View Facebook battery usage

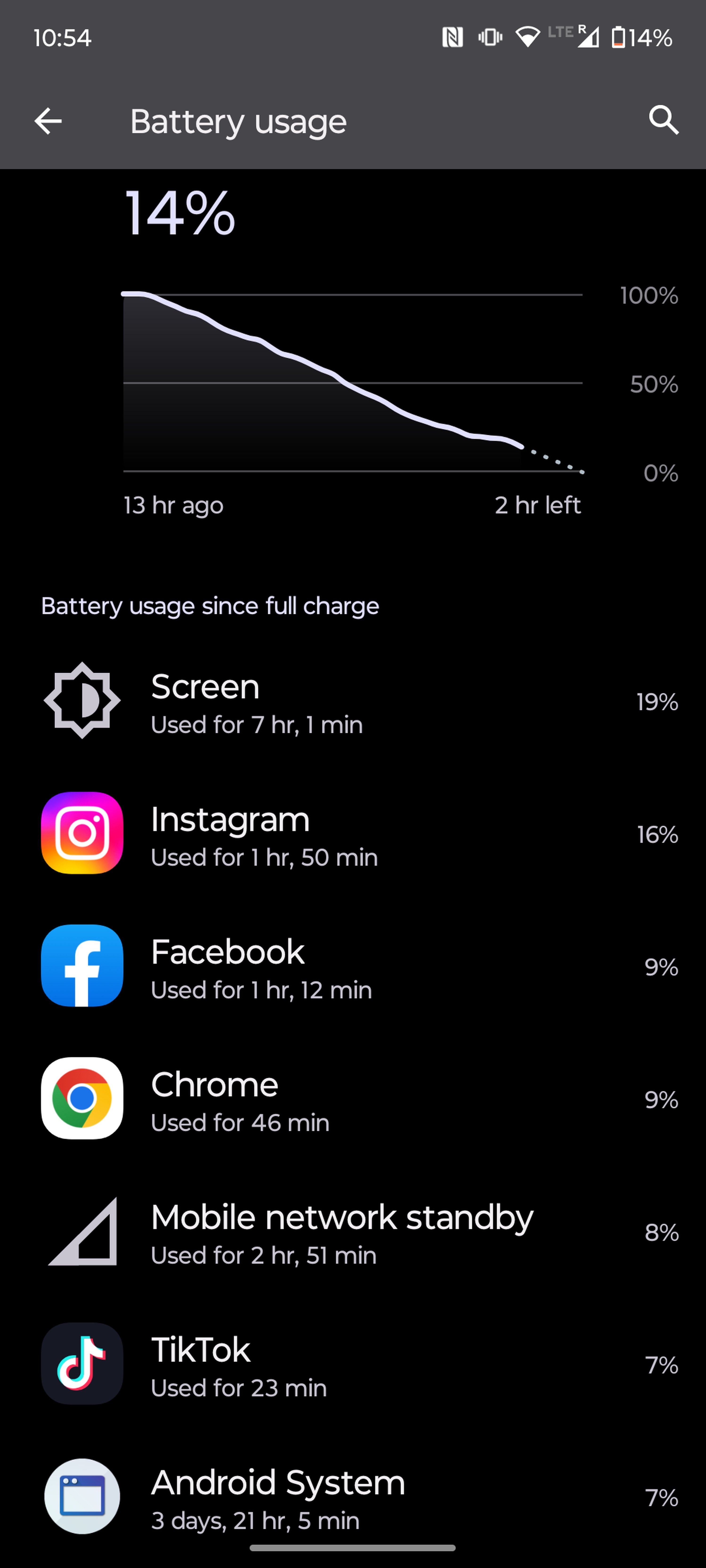coord(353,967)
